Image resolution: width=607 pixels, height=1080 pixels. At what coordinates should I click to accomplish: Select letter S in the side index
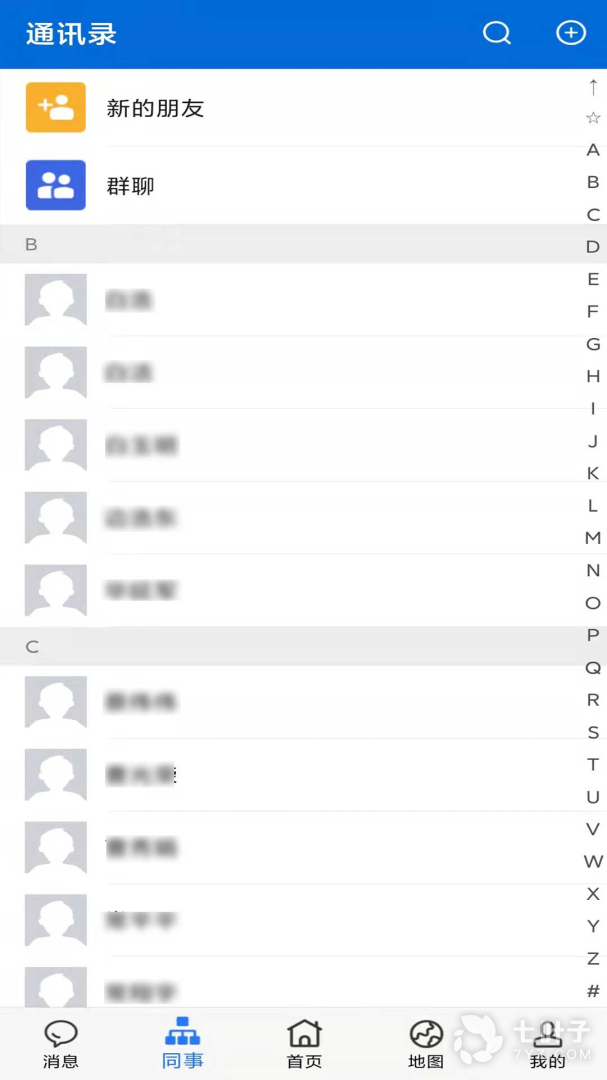pyautogui.click(x=593, y=732)
